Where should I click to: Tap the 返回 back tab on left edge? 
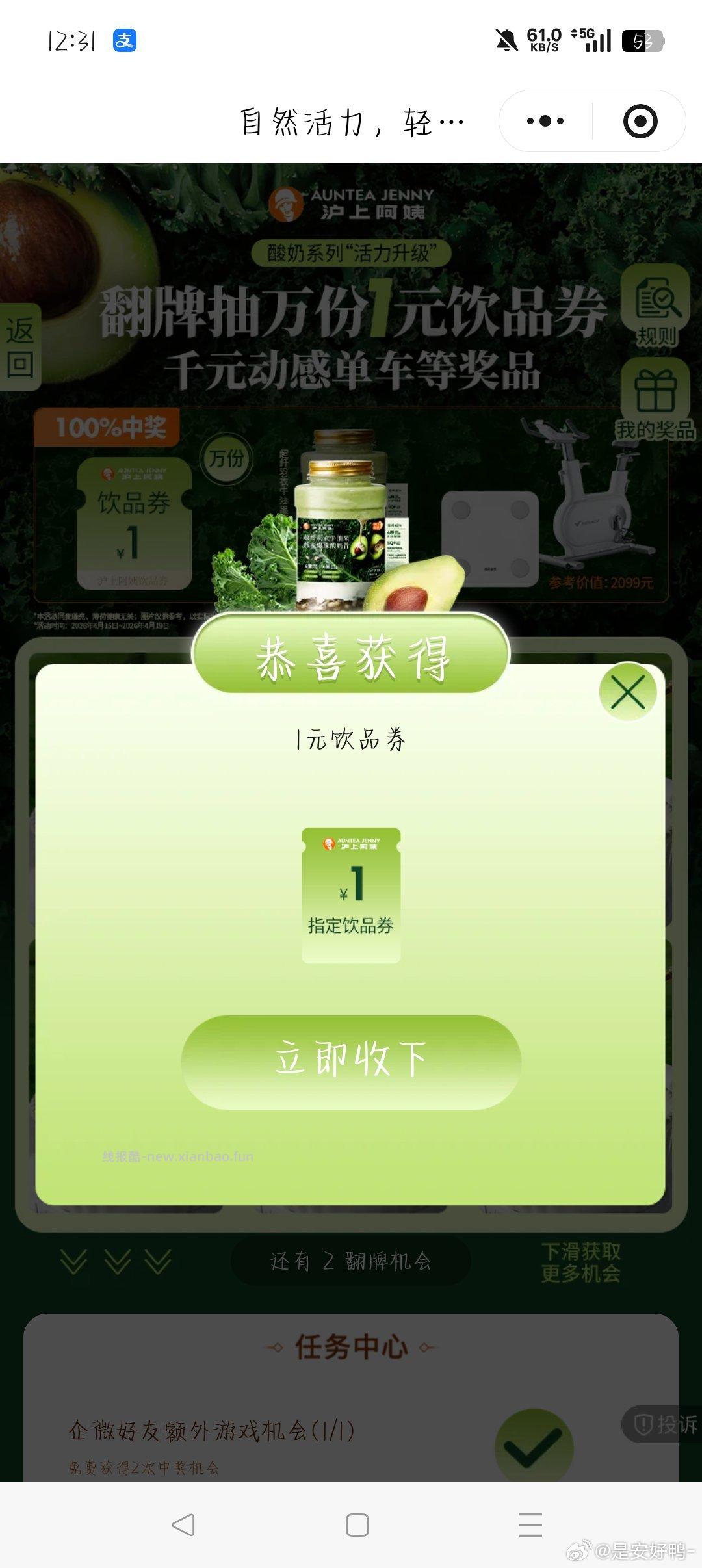pos(19,345)
